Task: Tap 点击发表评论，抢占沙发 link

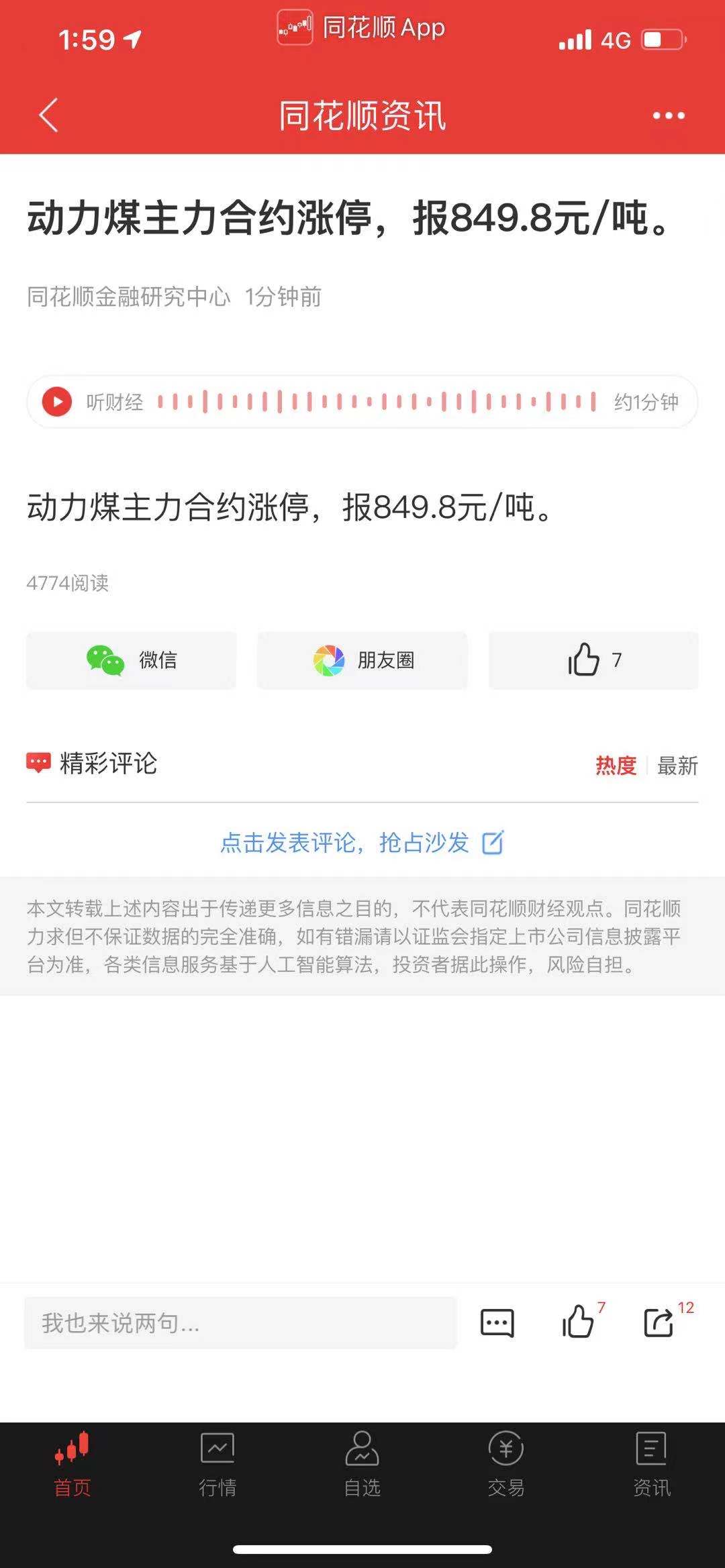Action: click(362, 843)
